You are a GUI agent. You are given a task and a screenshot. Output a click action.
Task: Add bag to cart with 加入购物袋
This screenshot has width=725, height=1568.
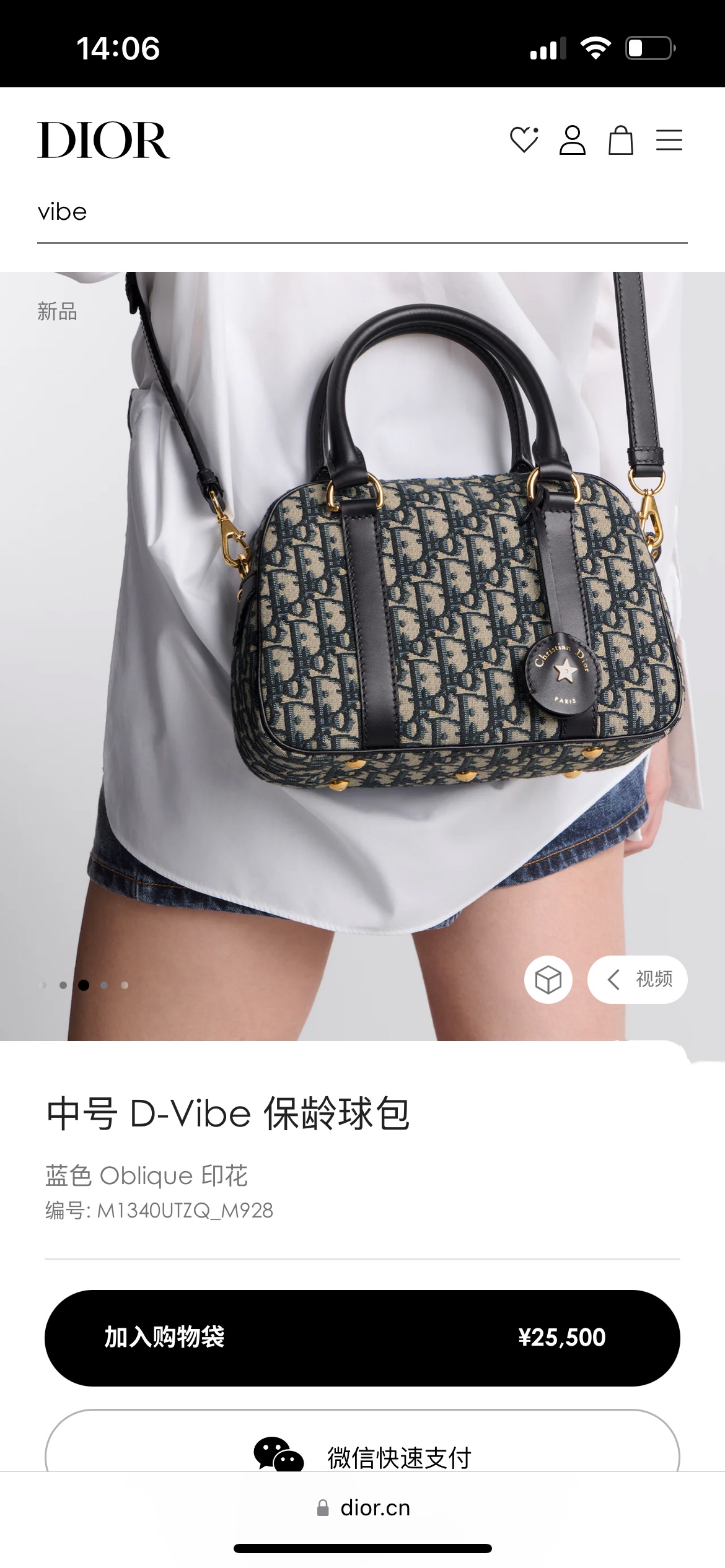[362, 1338]
